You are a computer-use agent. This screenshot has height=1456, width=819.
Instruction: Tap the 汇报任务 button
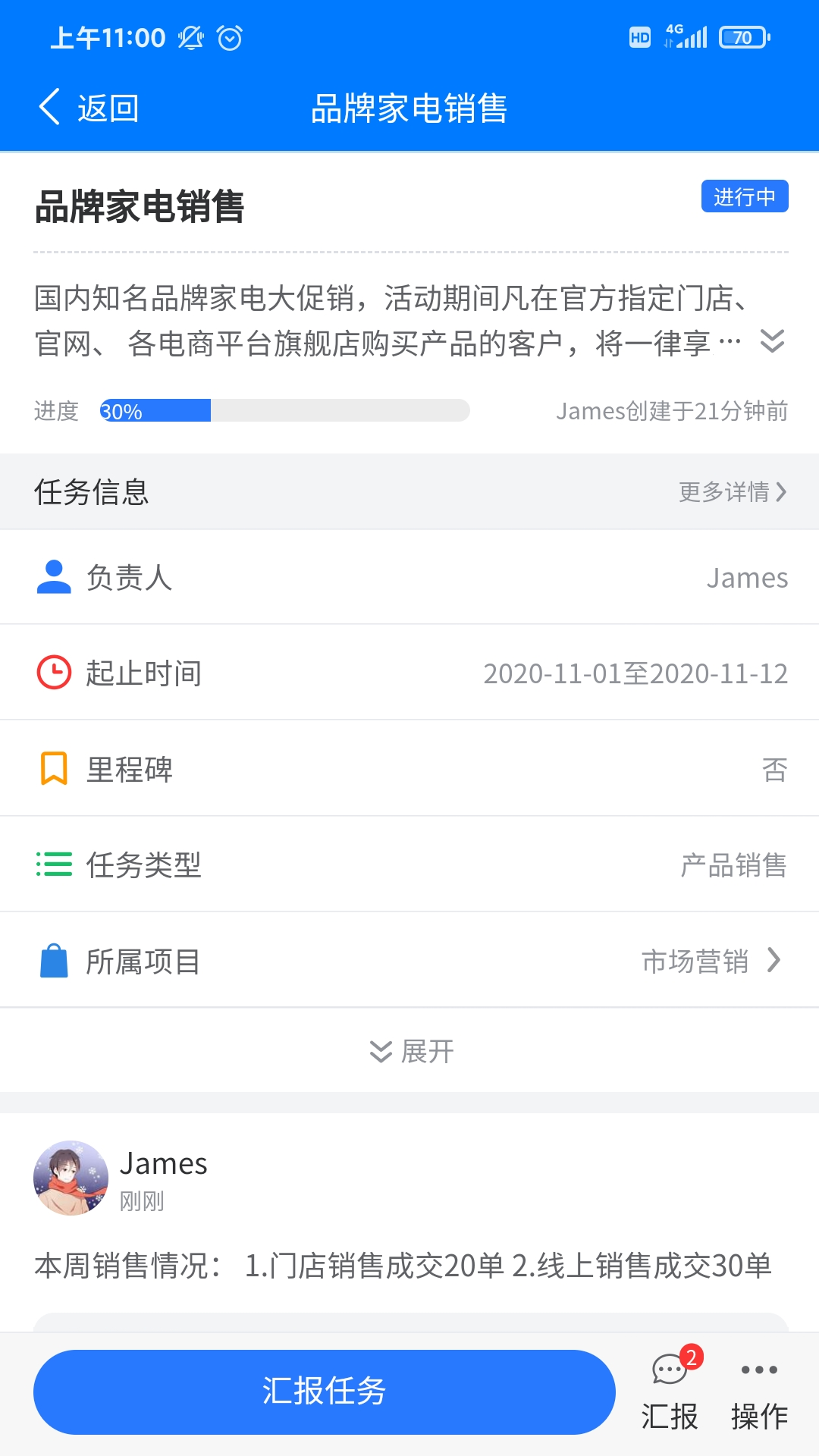click(324, 1392)
